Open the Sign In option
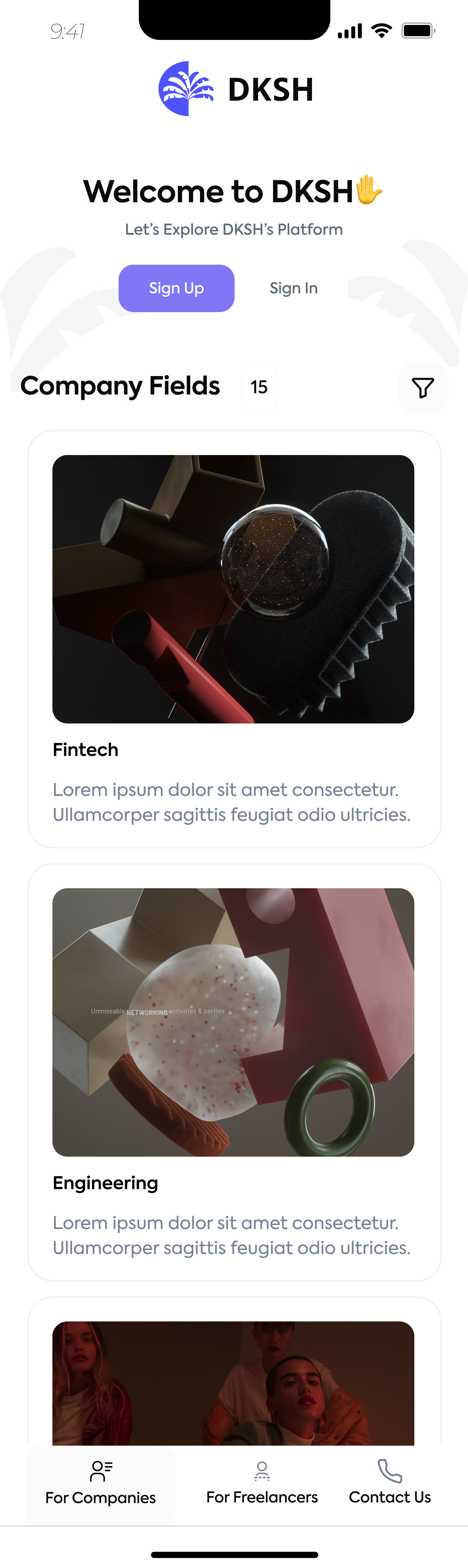This screenshot has width=468, height=1568. (x=293, y=288)
